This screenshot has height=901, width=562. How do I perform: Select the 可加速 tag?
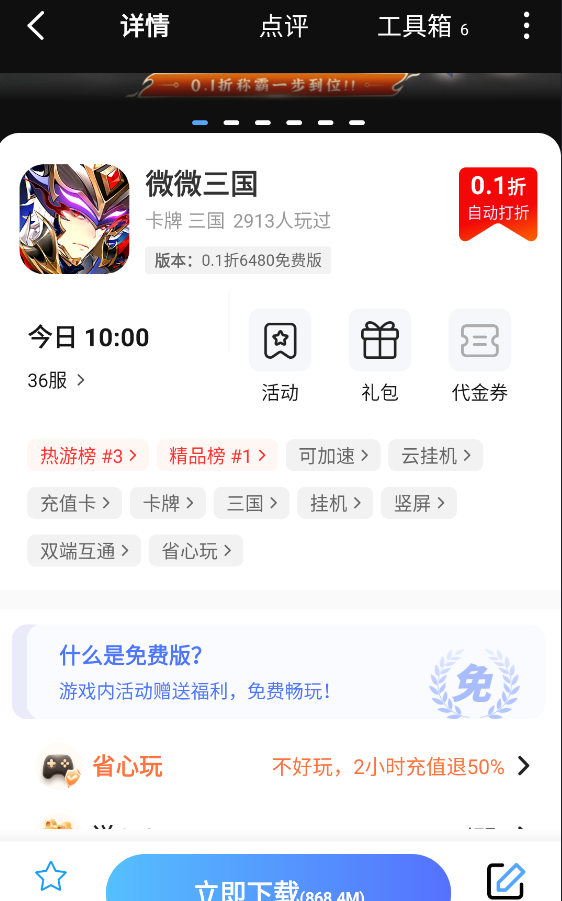pyautogui.click(x=333, y=456)
